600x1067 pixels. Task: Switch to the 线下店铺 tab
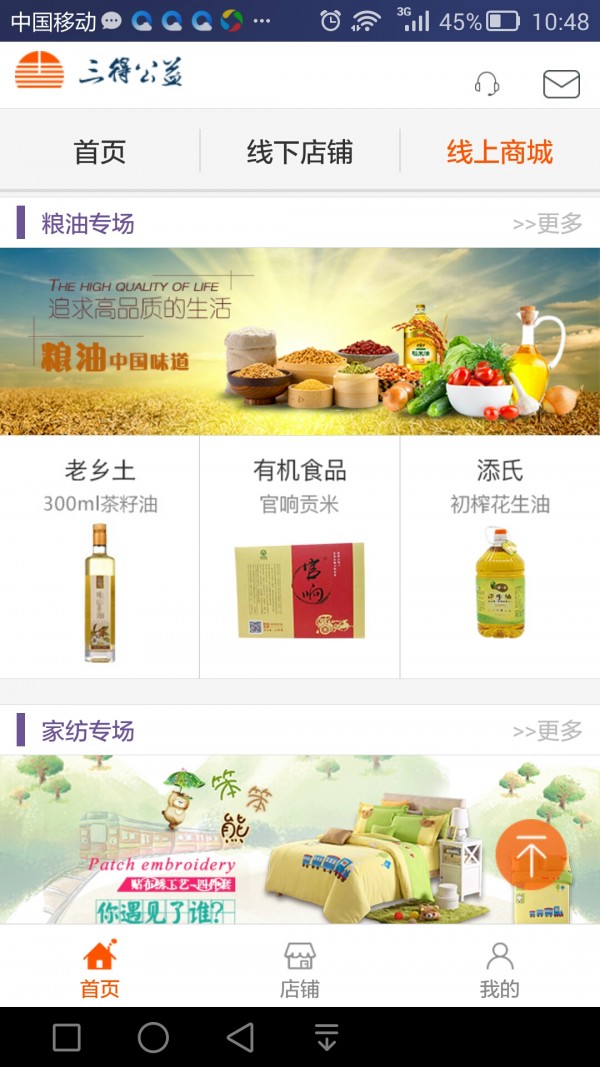(300, 152)
